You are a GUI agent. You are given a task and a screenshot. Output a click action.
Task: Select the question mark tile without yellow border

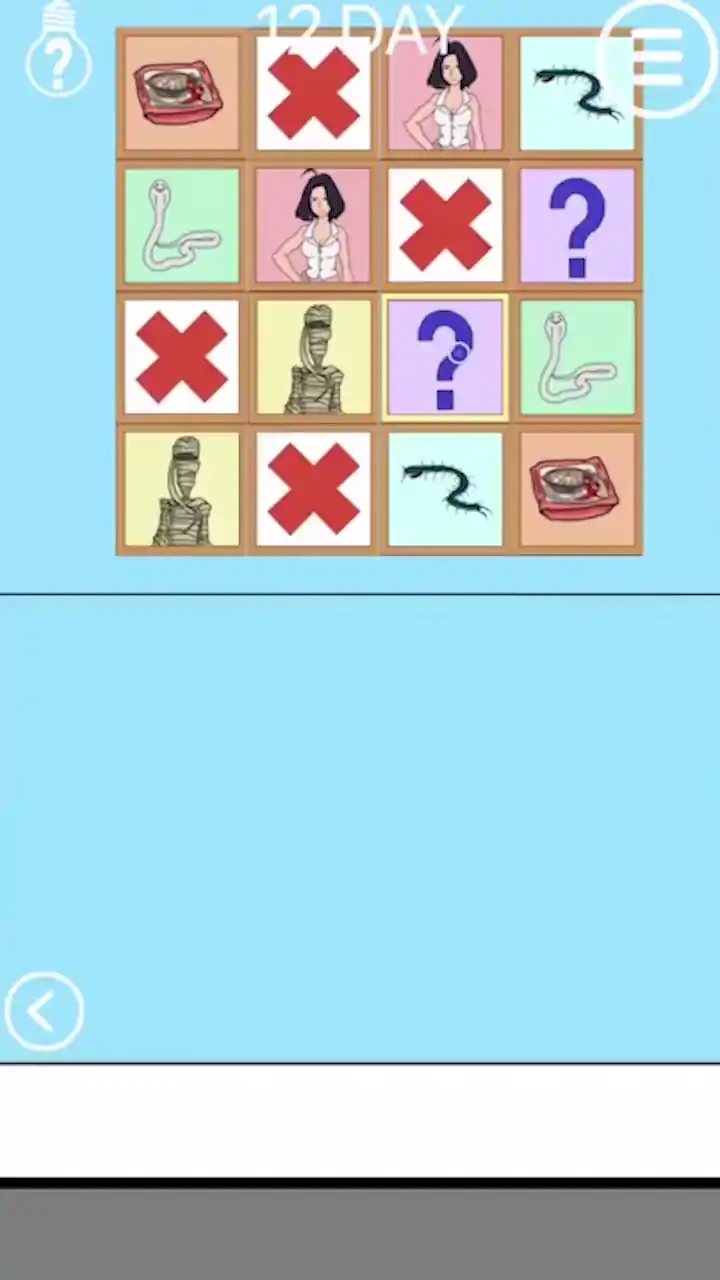point(577,225)
